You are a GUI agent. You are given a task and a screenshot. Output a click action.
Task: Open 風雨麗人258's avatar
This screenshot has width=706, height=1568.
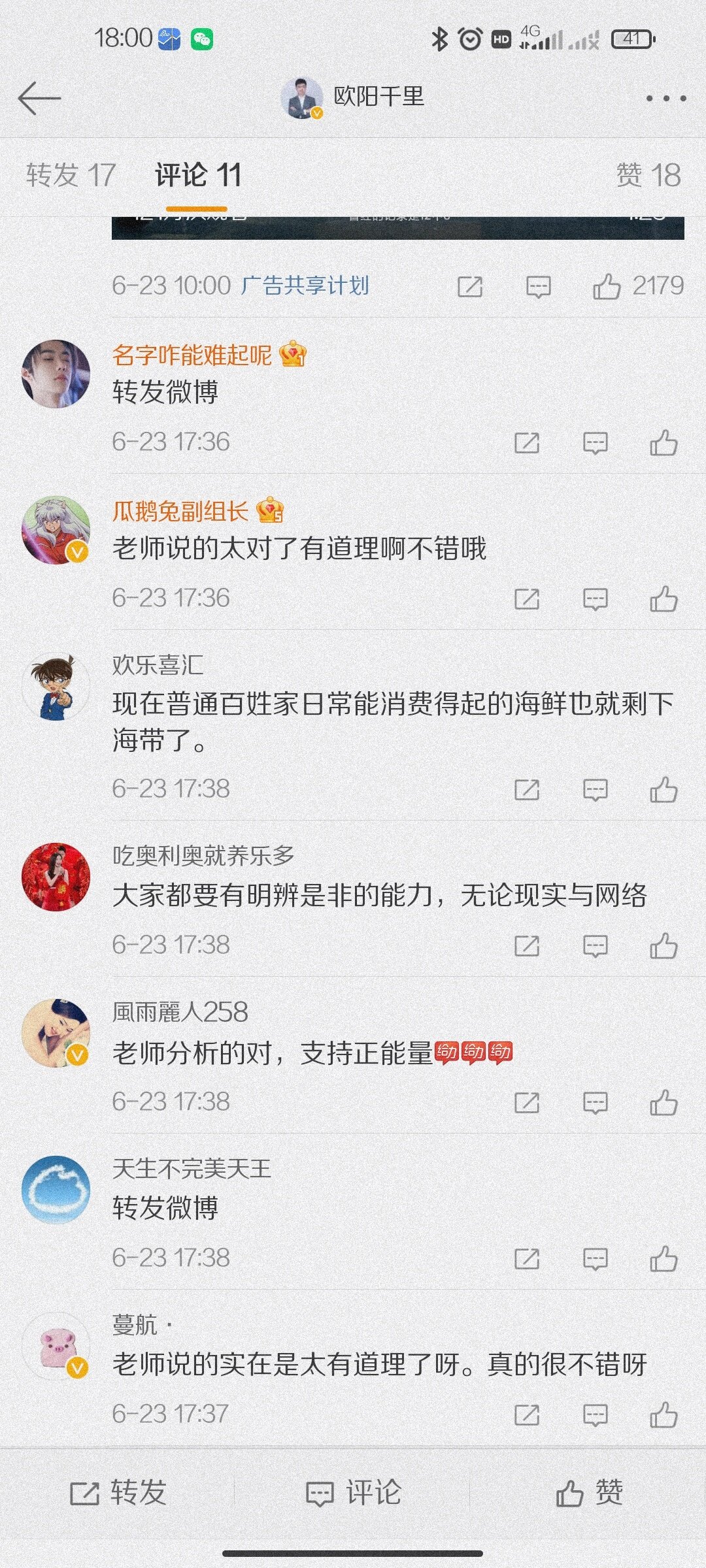(56, 1032)
